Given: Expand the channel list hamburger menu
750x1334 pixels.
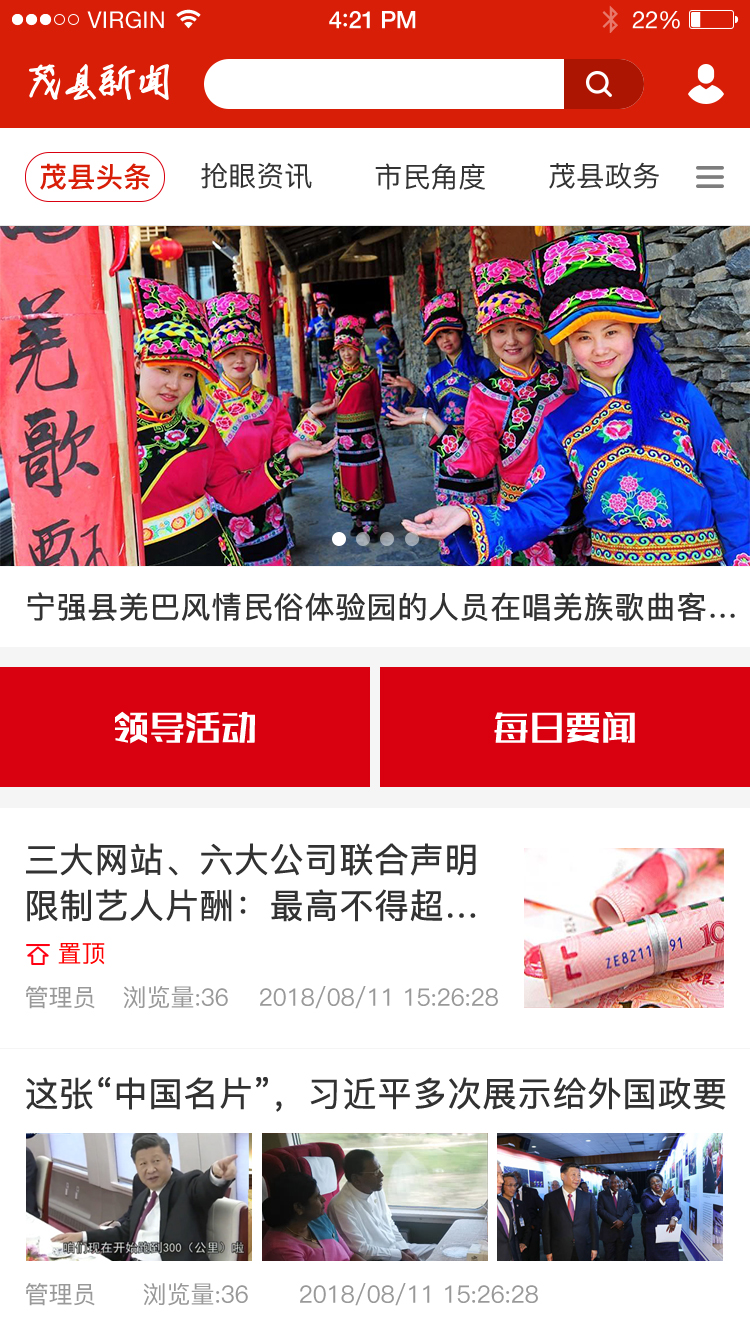Looking at the screenshot, I should point(710,178).
